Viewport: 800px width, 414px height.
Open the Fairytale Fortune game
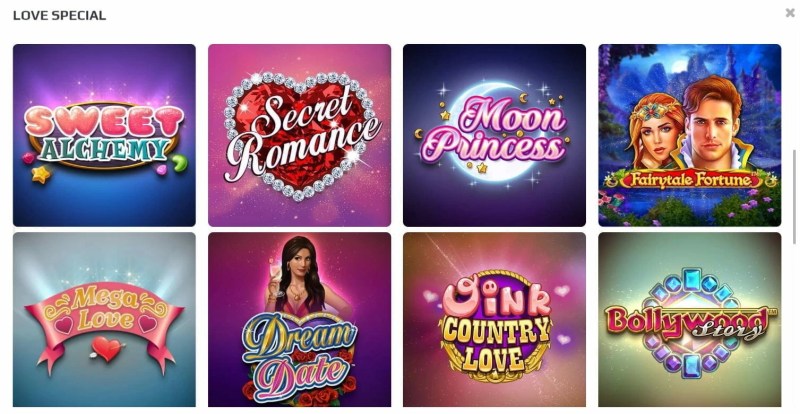[689, 135]
